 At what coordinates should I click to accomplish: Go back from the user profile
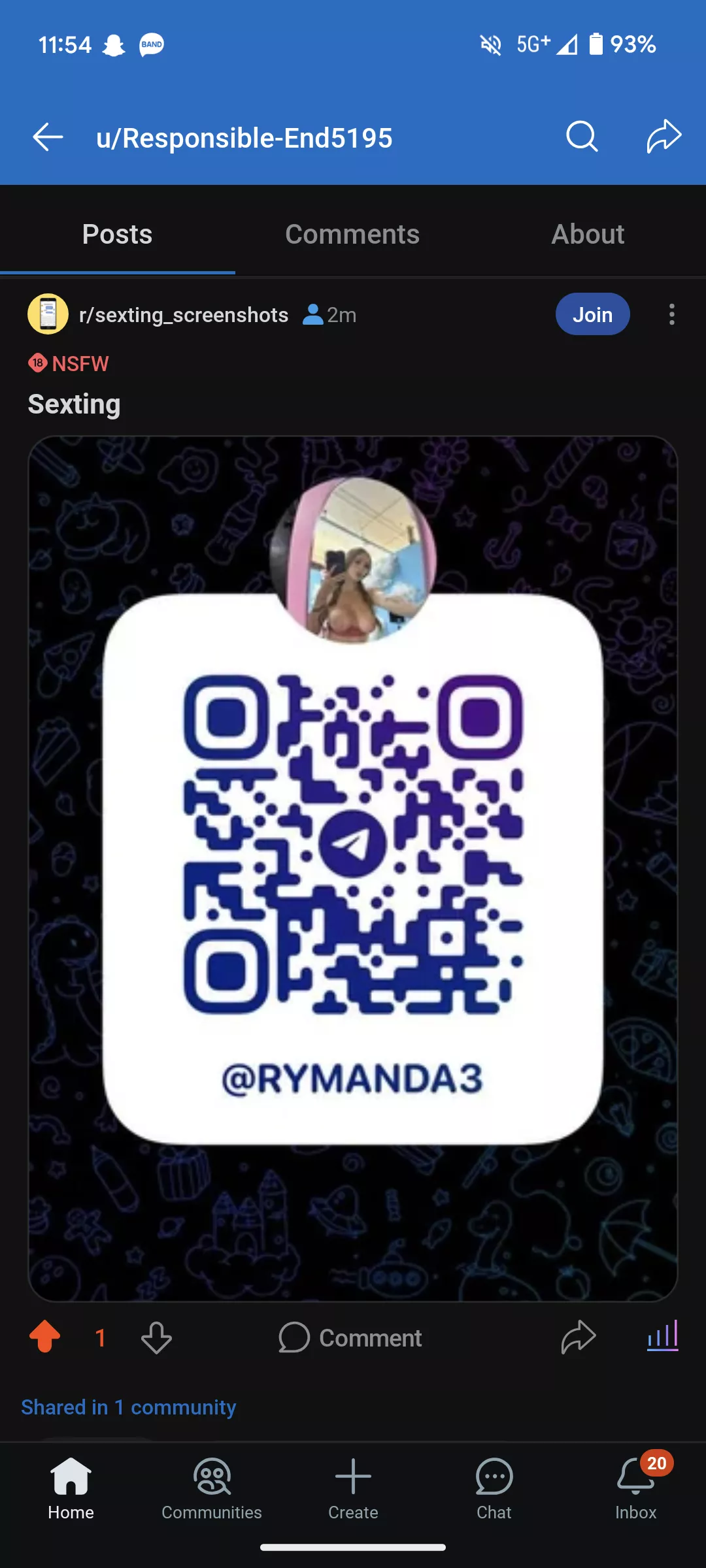coord(48,137)
